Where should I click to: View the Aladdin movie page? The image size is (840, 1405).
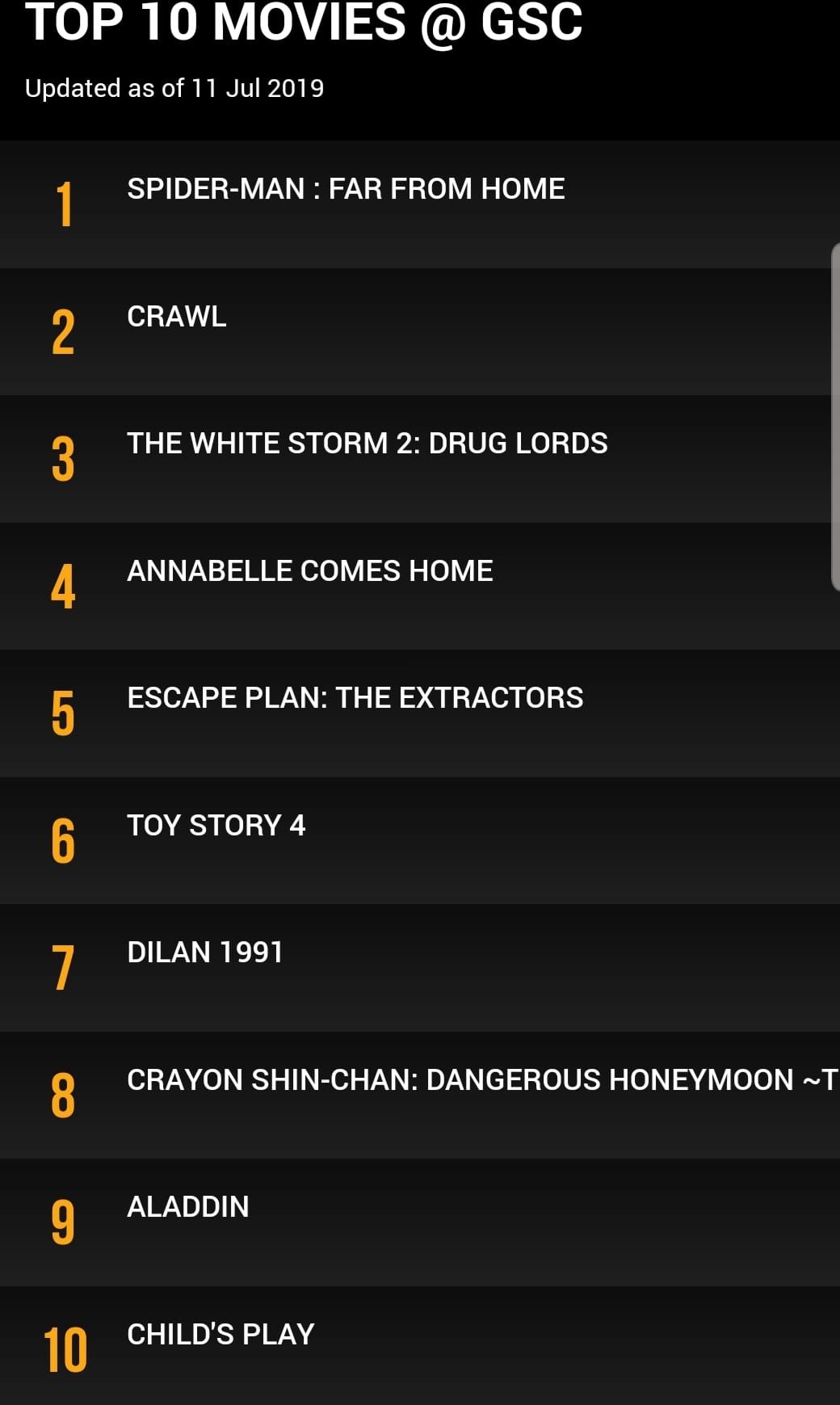click(420, 1222)
